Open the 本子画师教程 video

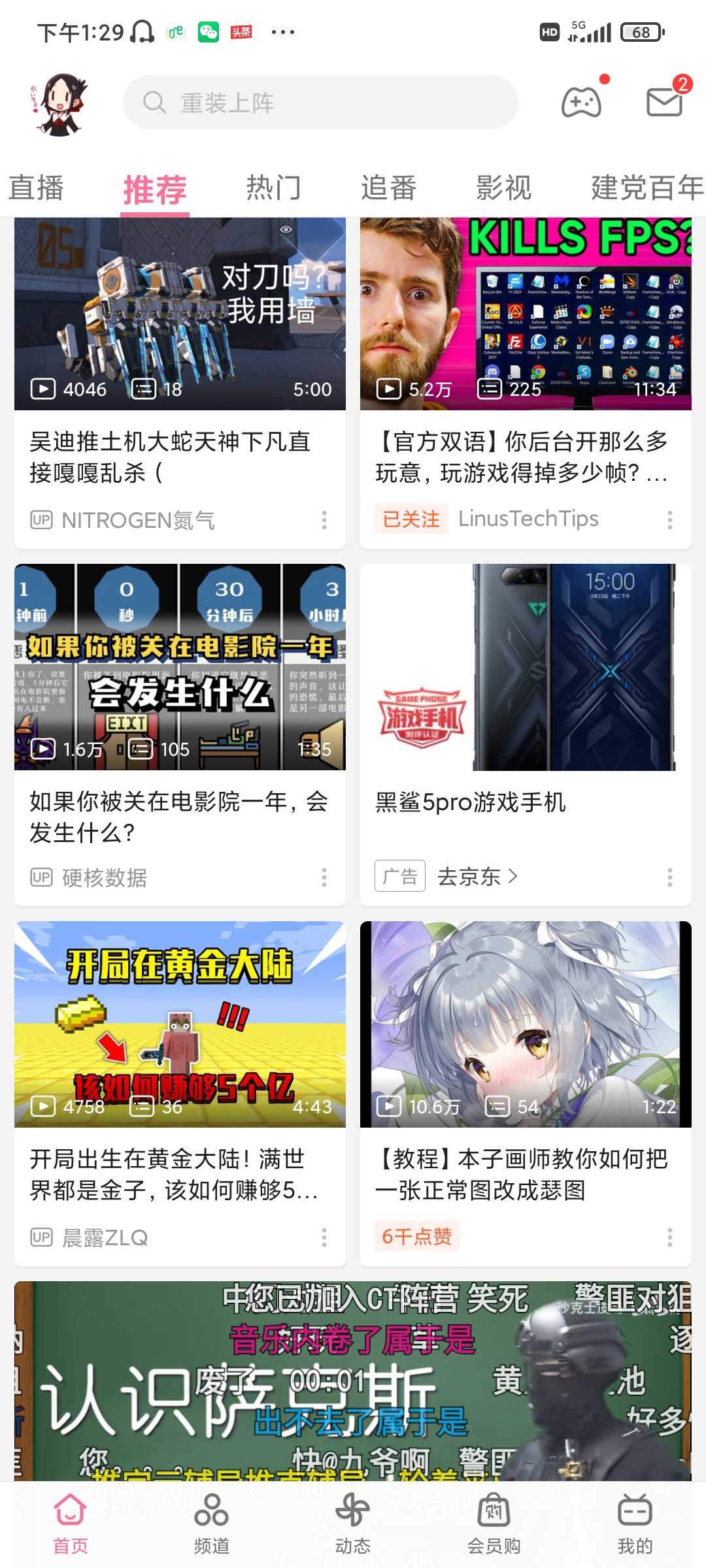(x=526, y=1024)
